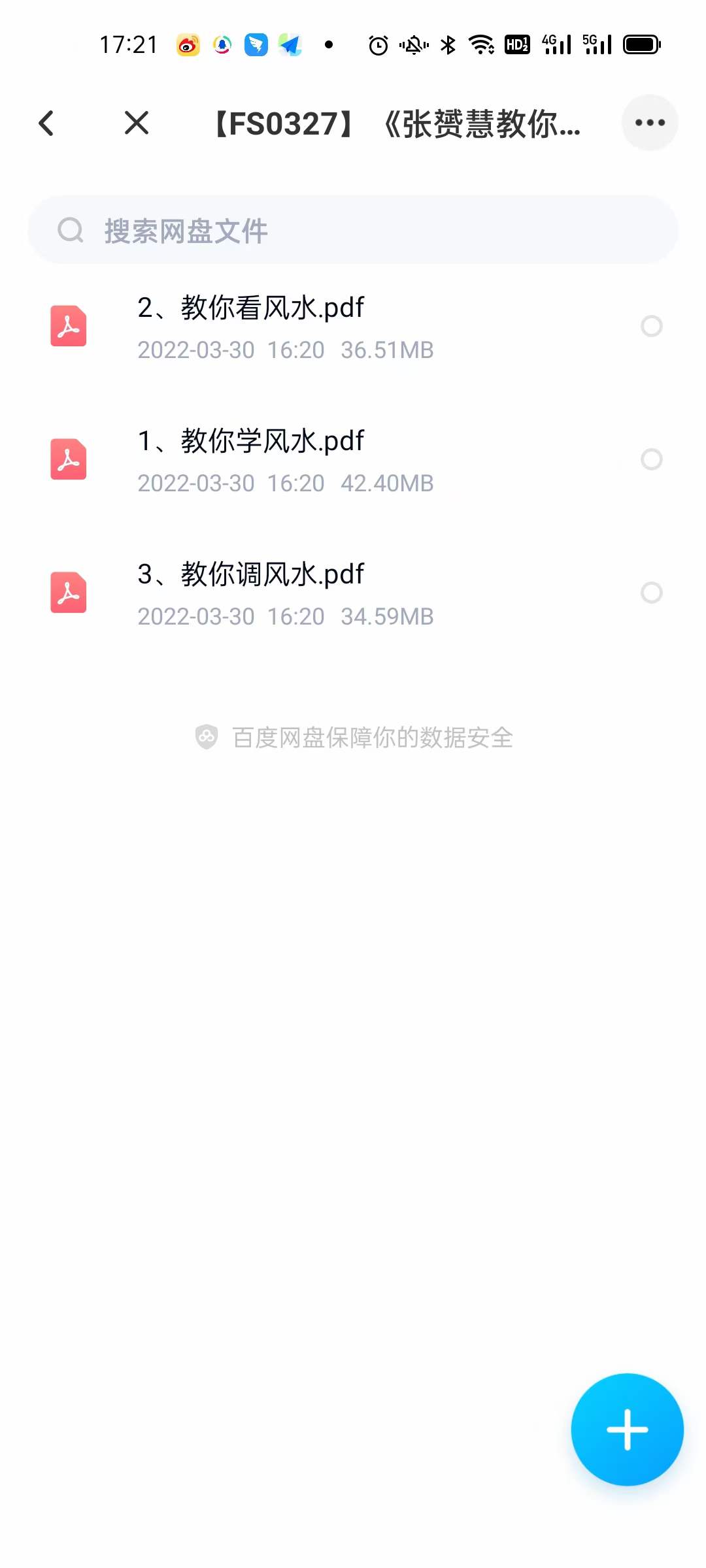
Task: Tap the Baidu Netdisk logo beside the security message
Action: point(207,737)
